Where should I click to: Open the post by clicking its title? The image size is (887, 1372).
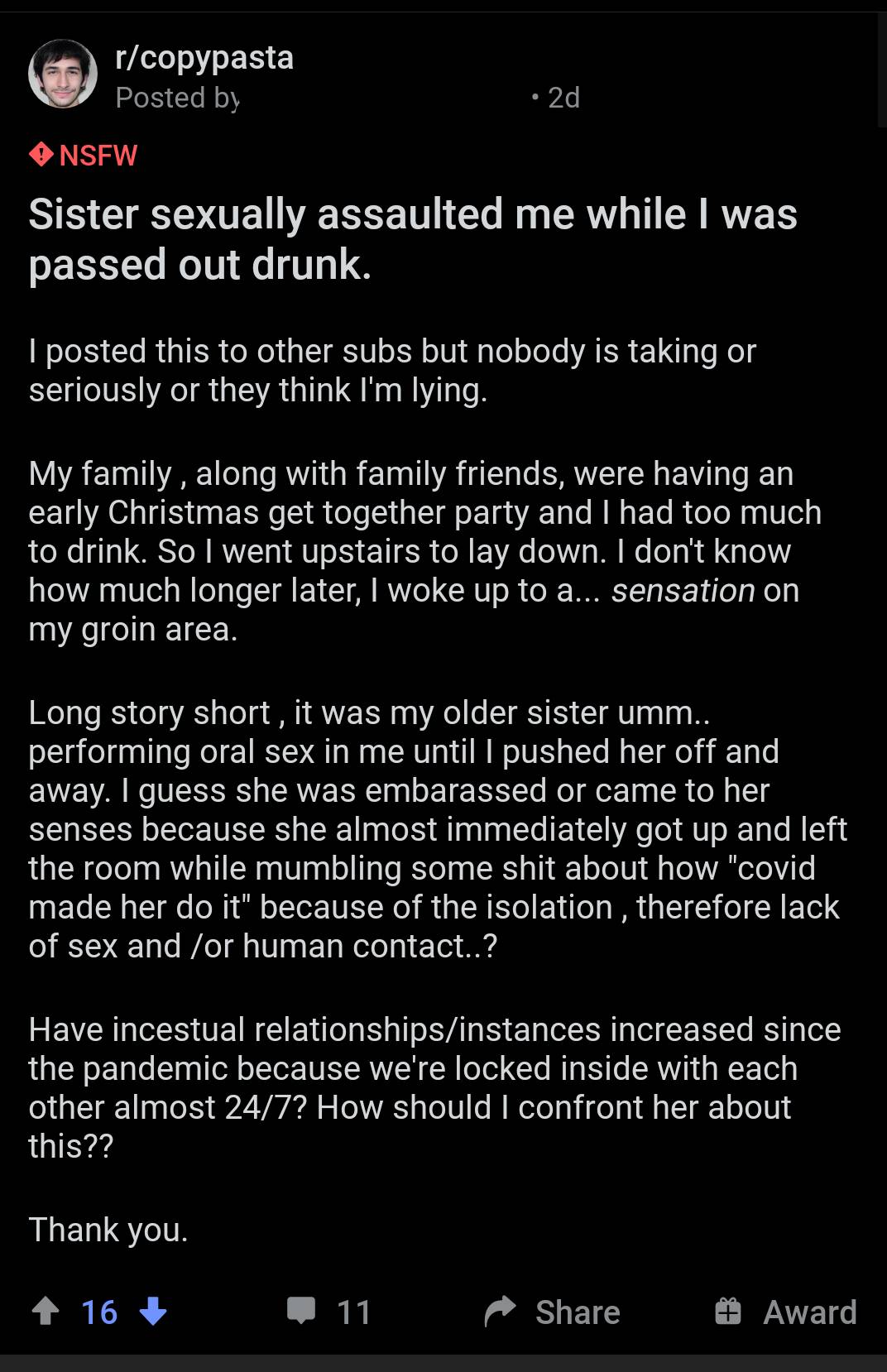pos(414,240)
